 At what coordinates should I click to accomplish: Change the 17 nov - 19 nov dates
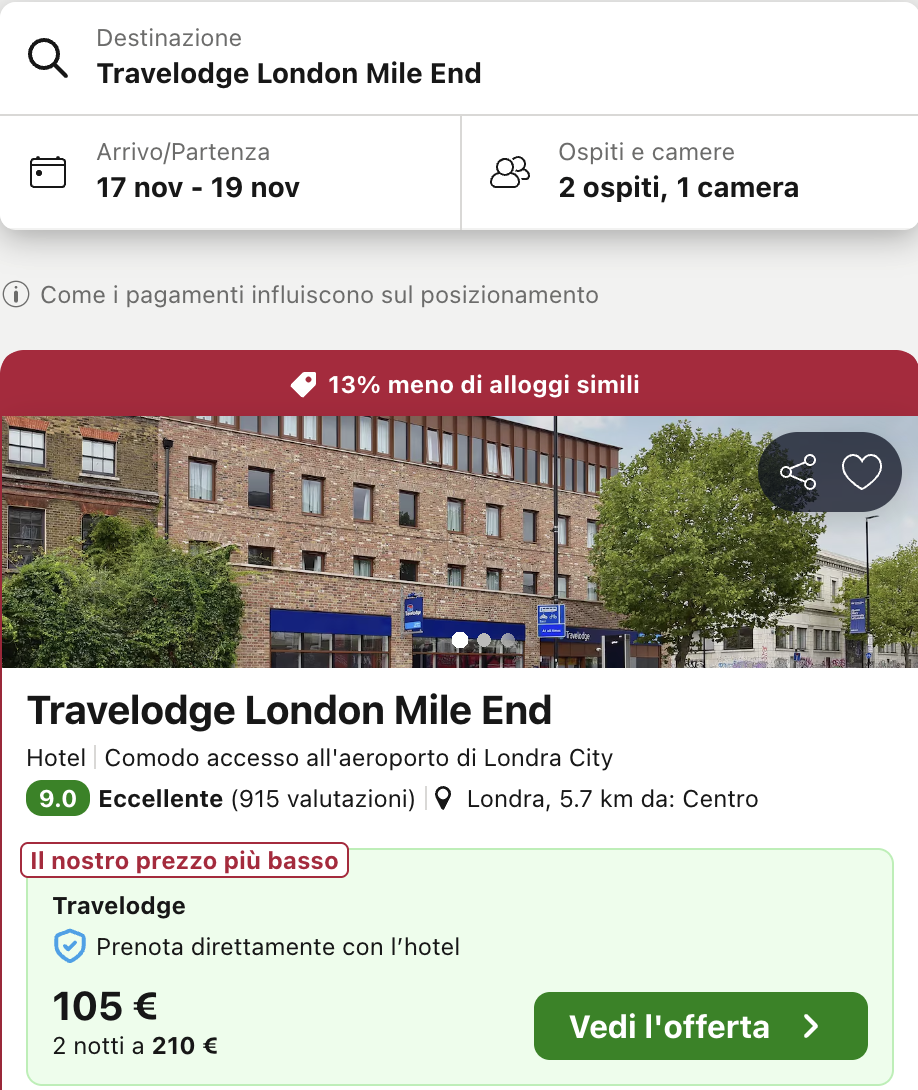click(198, 172)
